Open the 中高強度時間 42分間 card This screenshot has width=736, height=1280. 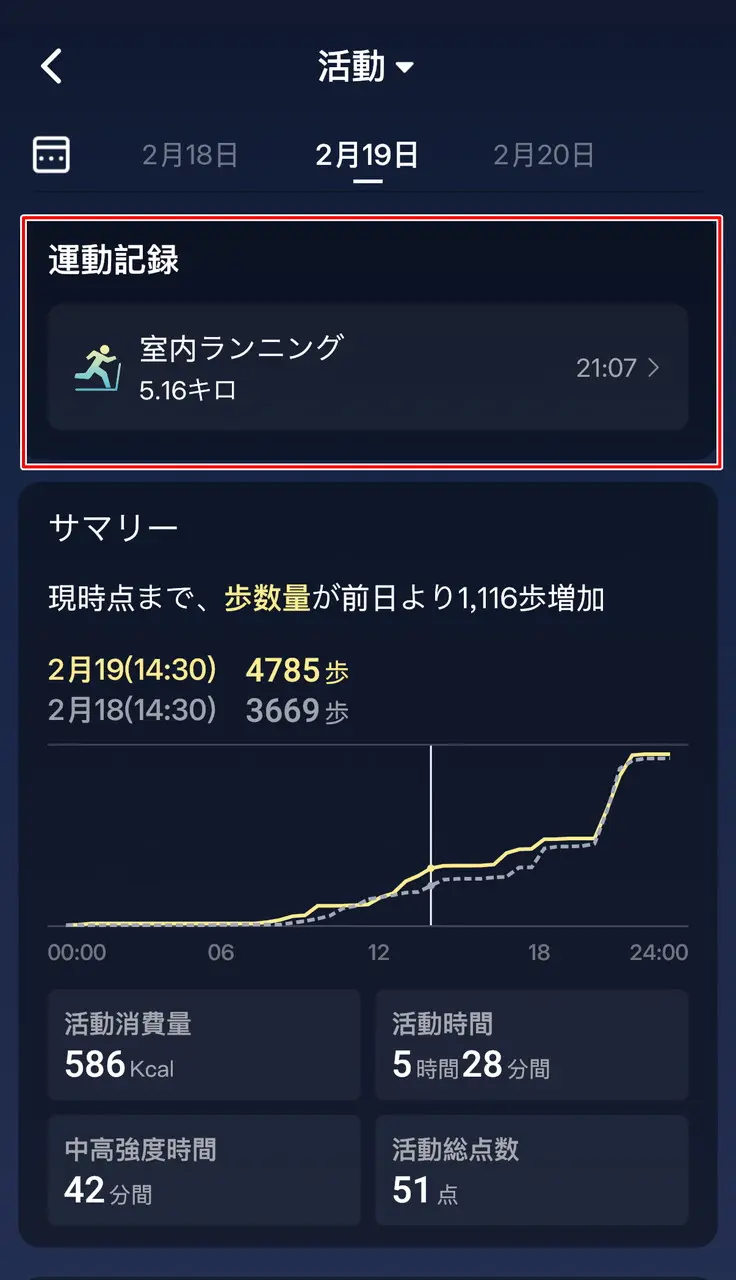[x=204, y=1170]
